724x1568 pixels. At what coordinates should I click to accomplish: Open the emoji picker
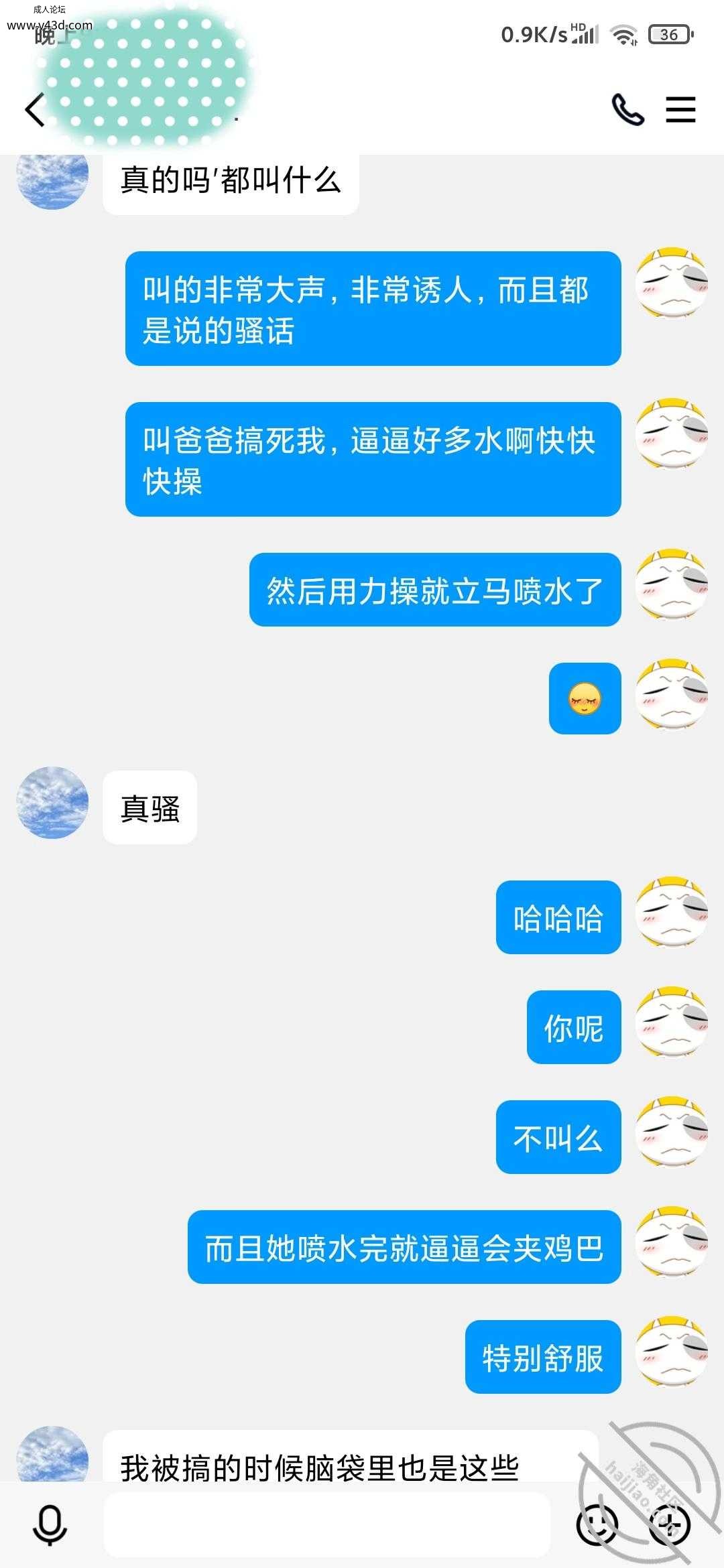click(597, 1525)
